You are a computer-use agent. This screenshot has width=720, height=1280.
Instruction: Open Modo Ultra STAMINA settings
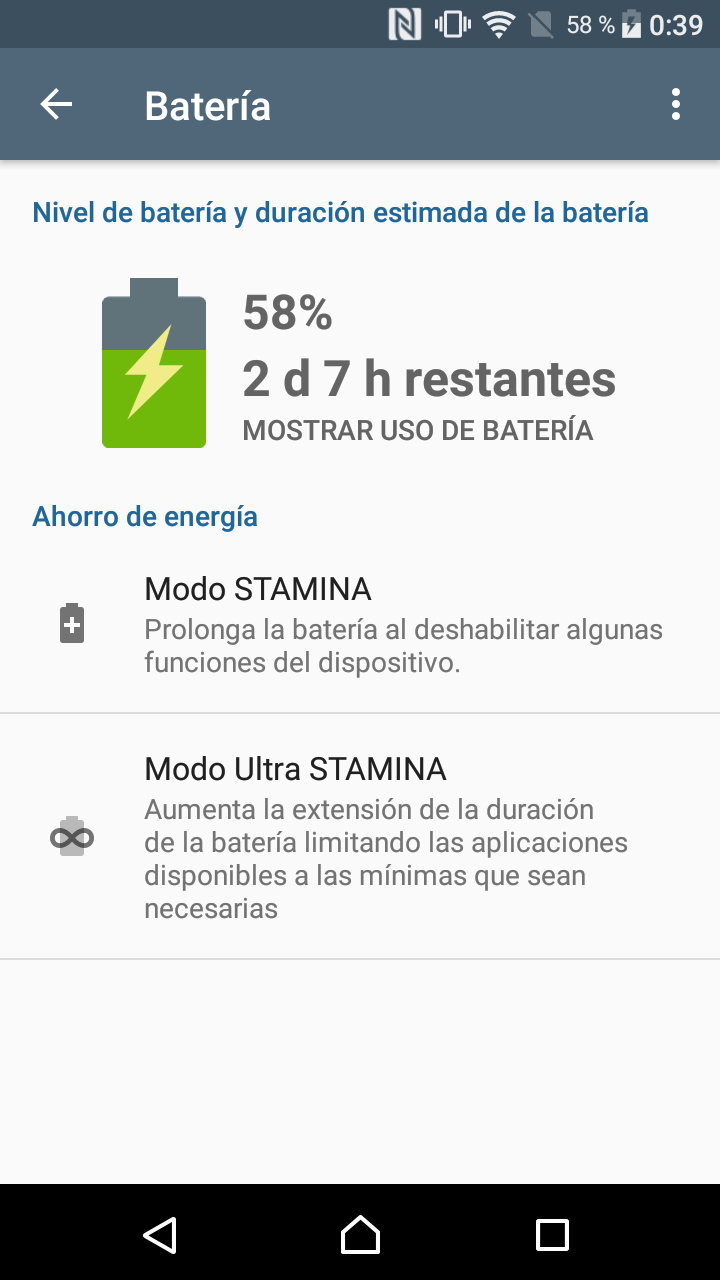pyautogui.click(x=360, y=837)
